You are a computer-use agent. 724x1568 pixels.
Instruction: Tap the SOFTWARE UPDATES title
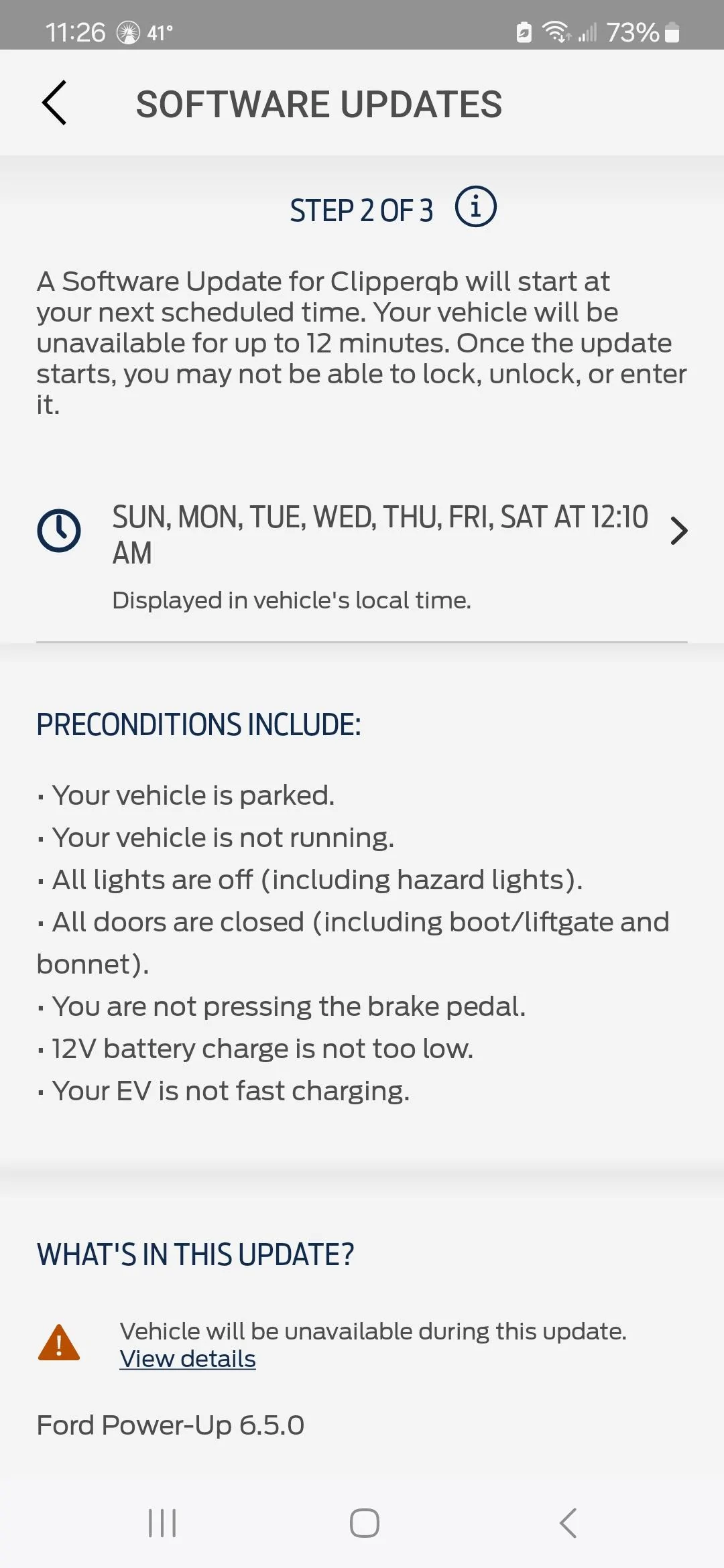pyautogui.click(x=319, y=103)
